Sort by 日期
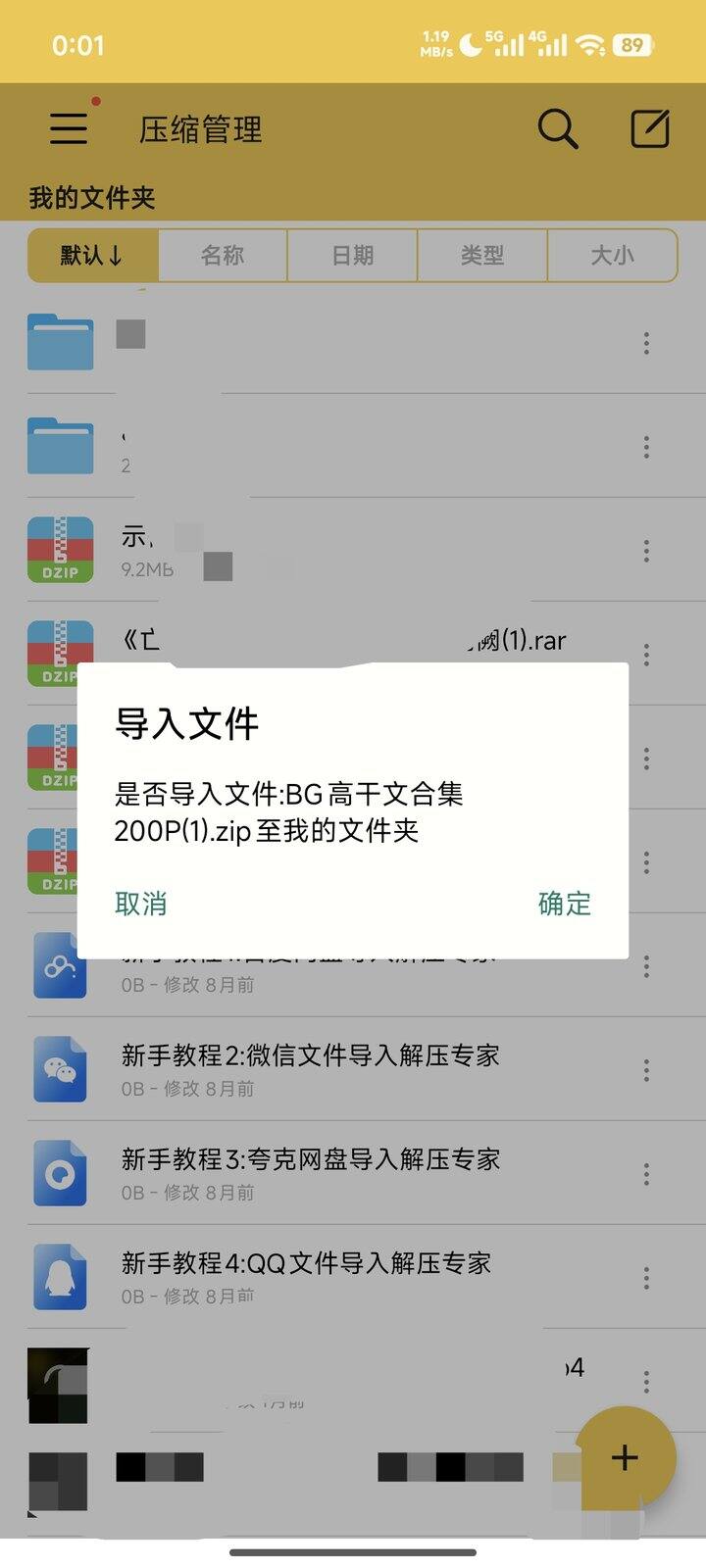This screenshot has width=706, height=1568. [x=352, y=256]
